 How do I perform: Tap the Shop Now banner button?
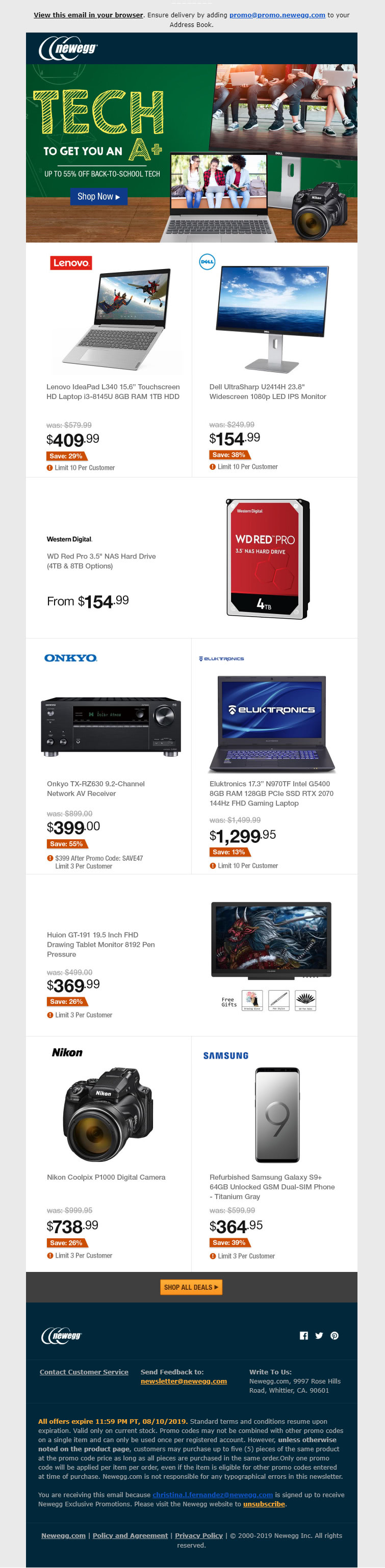tap(99, 197)
